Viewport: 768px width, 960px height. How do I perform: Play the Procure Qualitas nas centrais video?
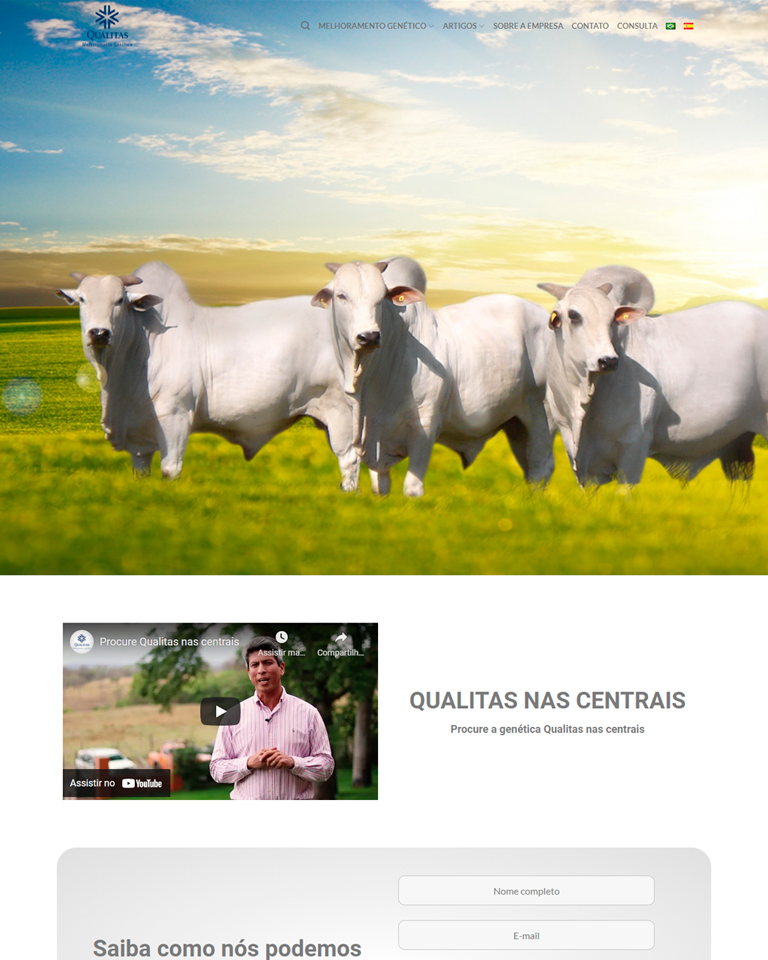[x=220, y=712]
